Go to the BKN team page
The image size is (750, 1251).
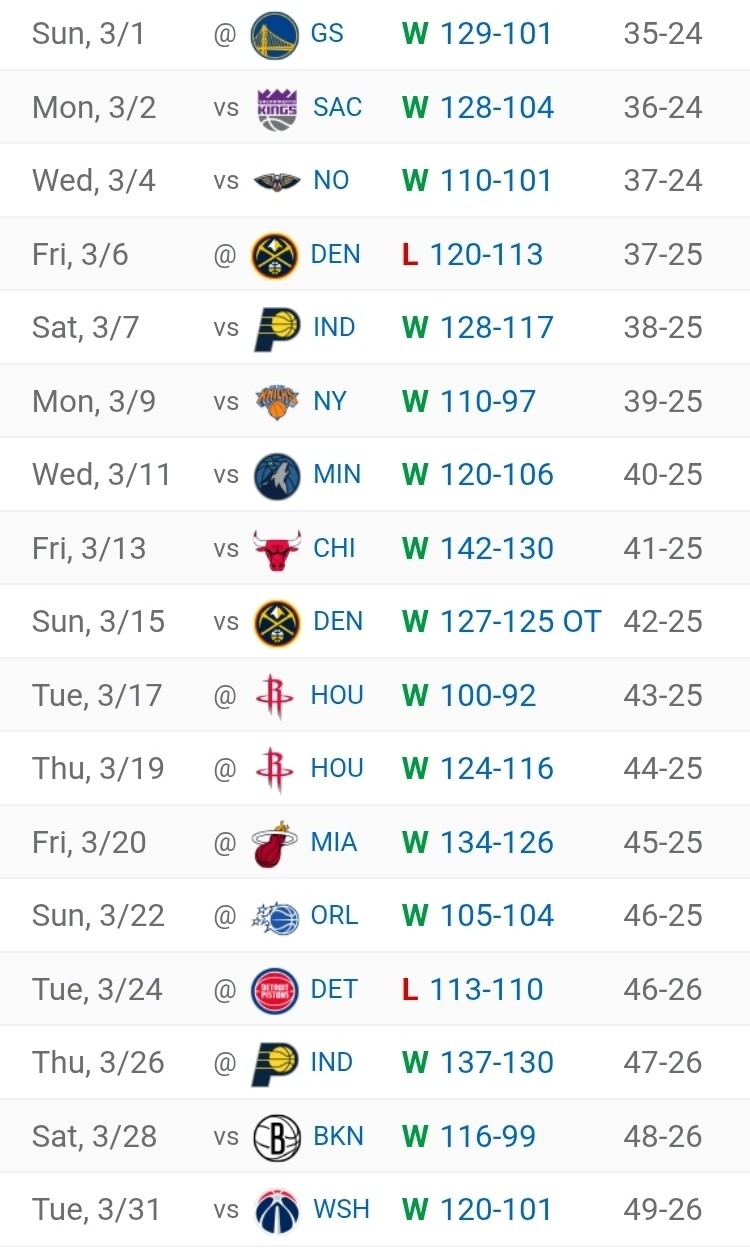point(337,1137)
